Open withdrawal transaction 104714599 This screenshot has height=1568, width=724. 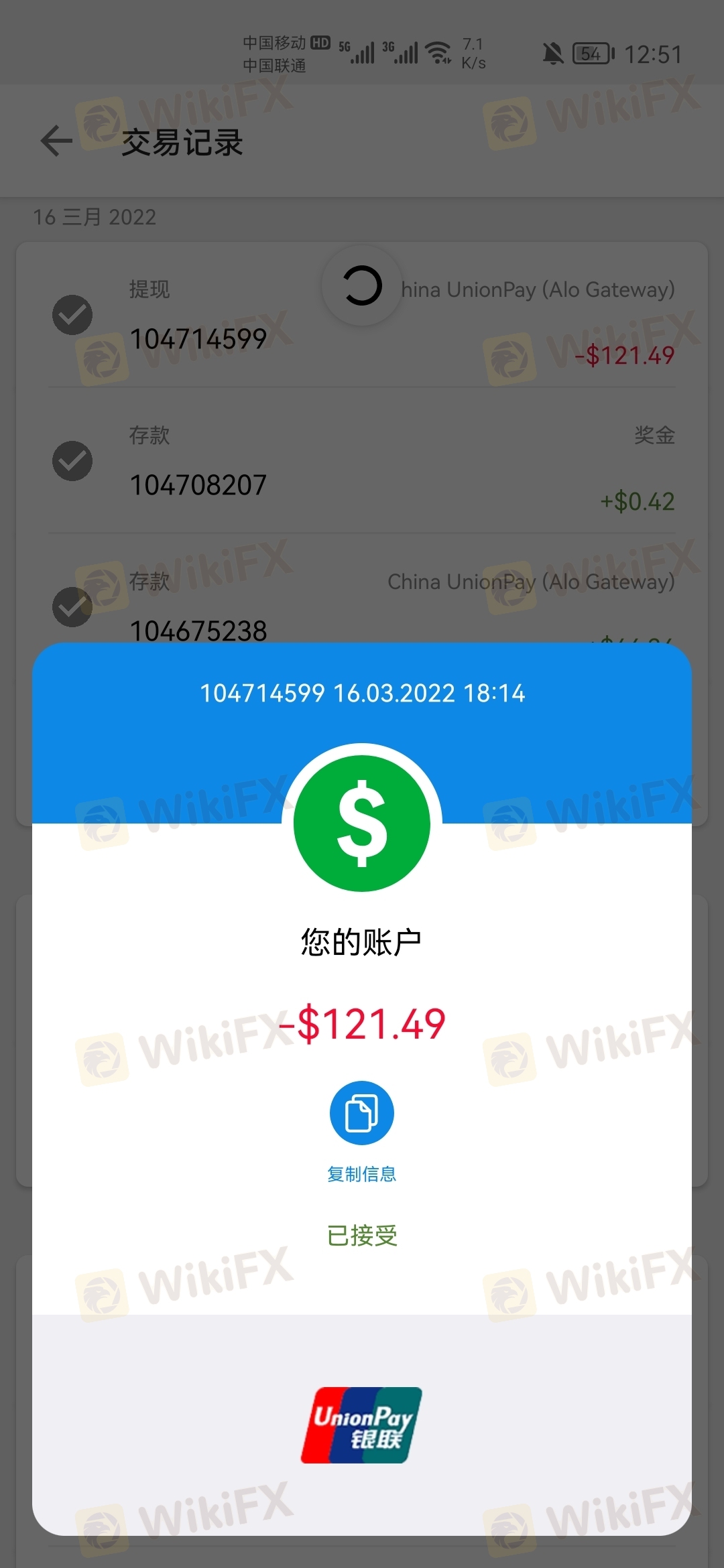(x=362, y=315)
